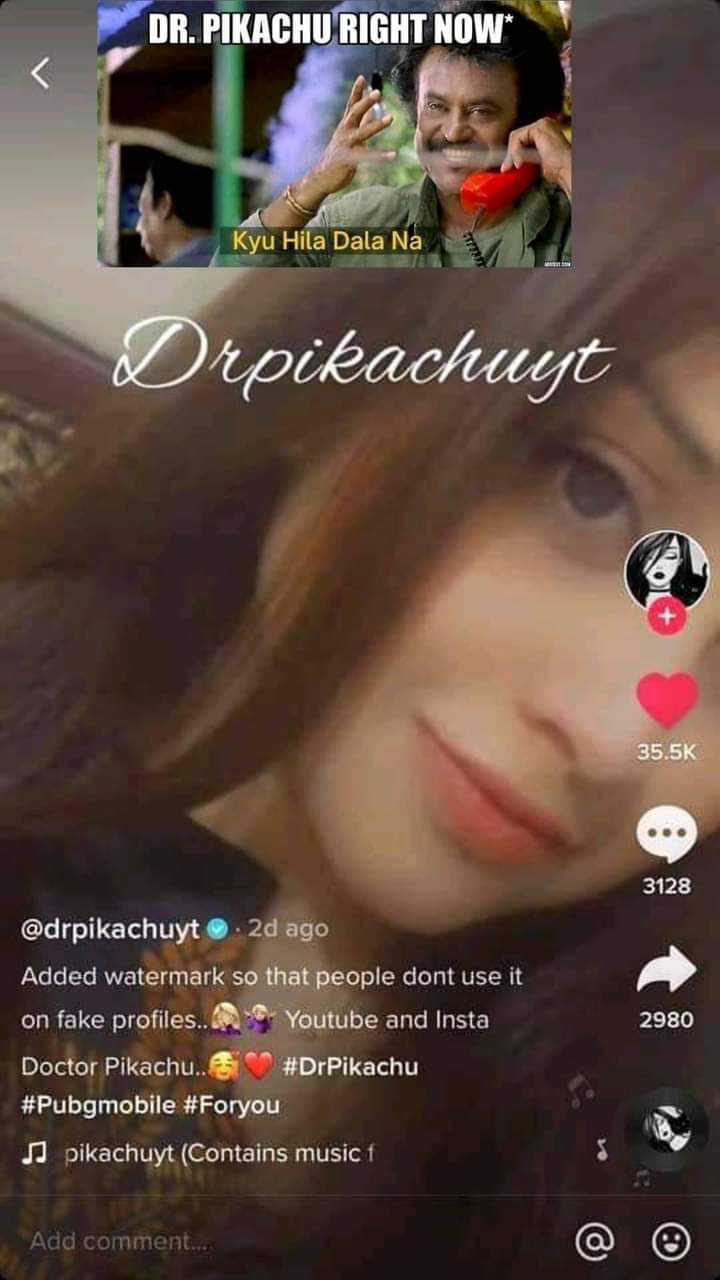Like the video with the heart icon
Screen dimensions: 720x1280
667,700
